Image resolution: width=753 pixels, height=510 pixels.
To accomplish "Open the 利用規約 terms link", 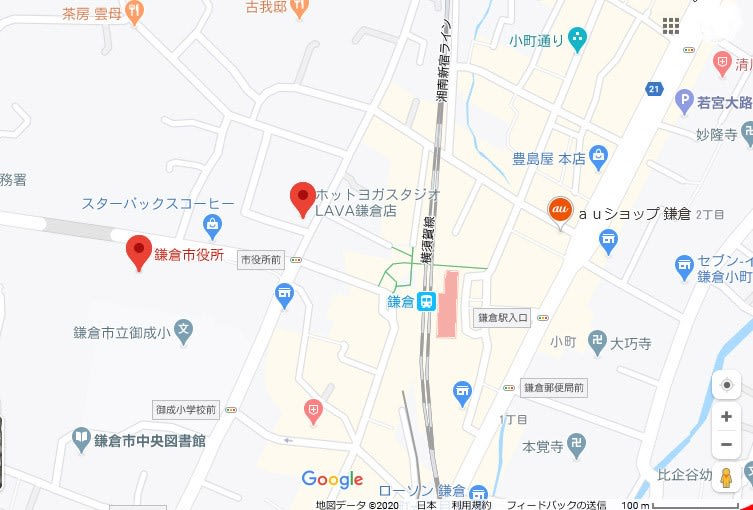I will coord(470,504).
